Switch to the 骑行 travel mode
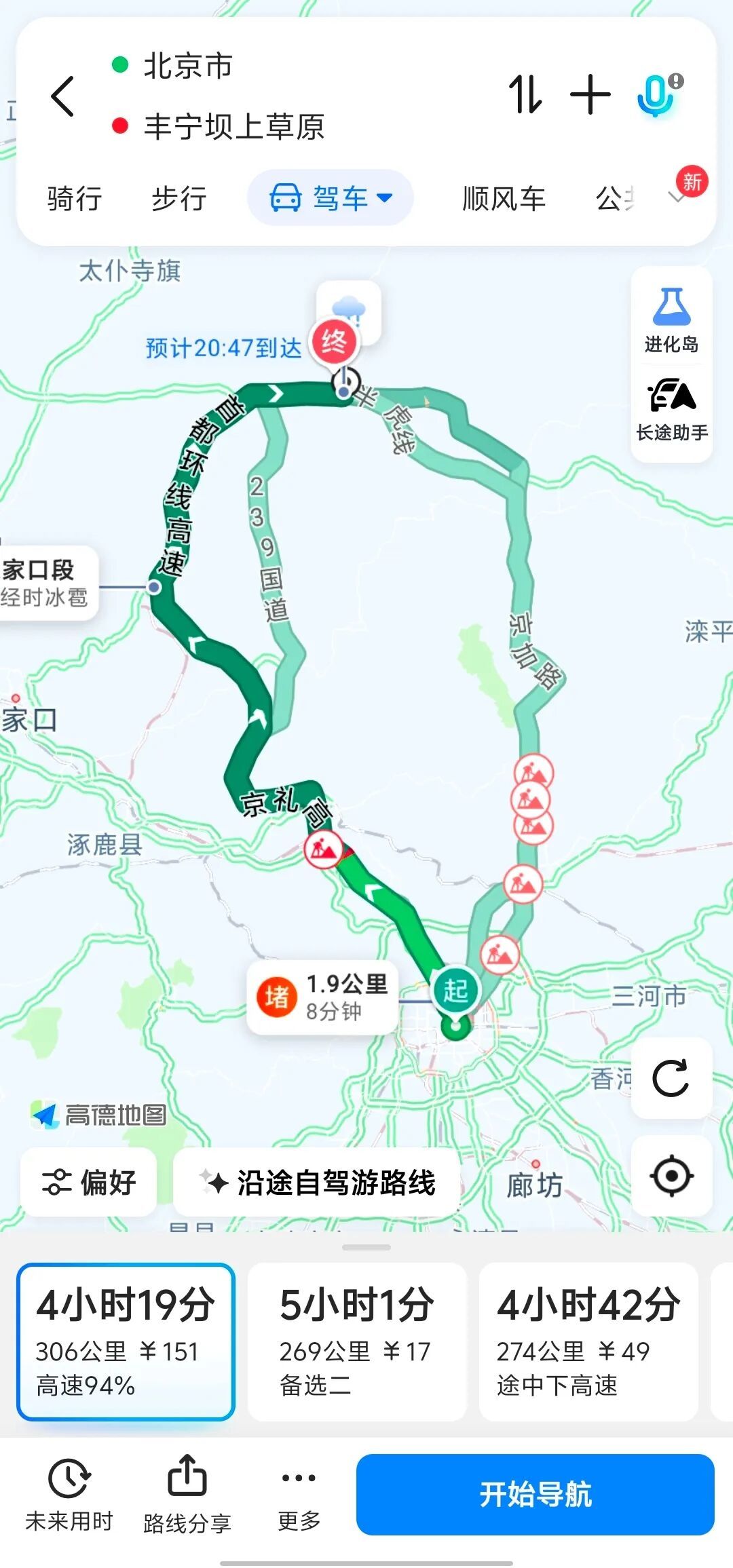Screen dimensions: 733x1568 [75, 199]
